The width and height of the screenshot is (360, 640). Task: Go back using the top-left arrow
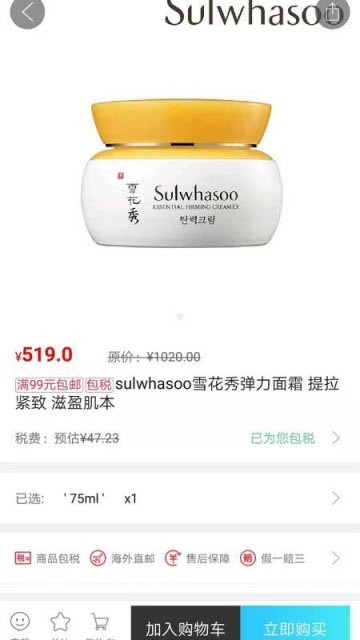(27, 12)
